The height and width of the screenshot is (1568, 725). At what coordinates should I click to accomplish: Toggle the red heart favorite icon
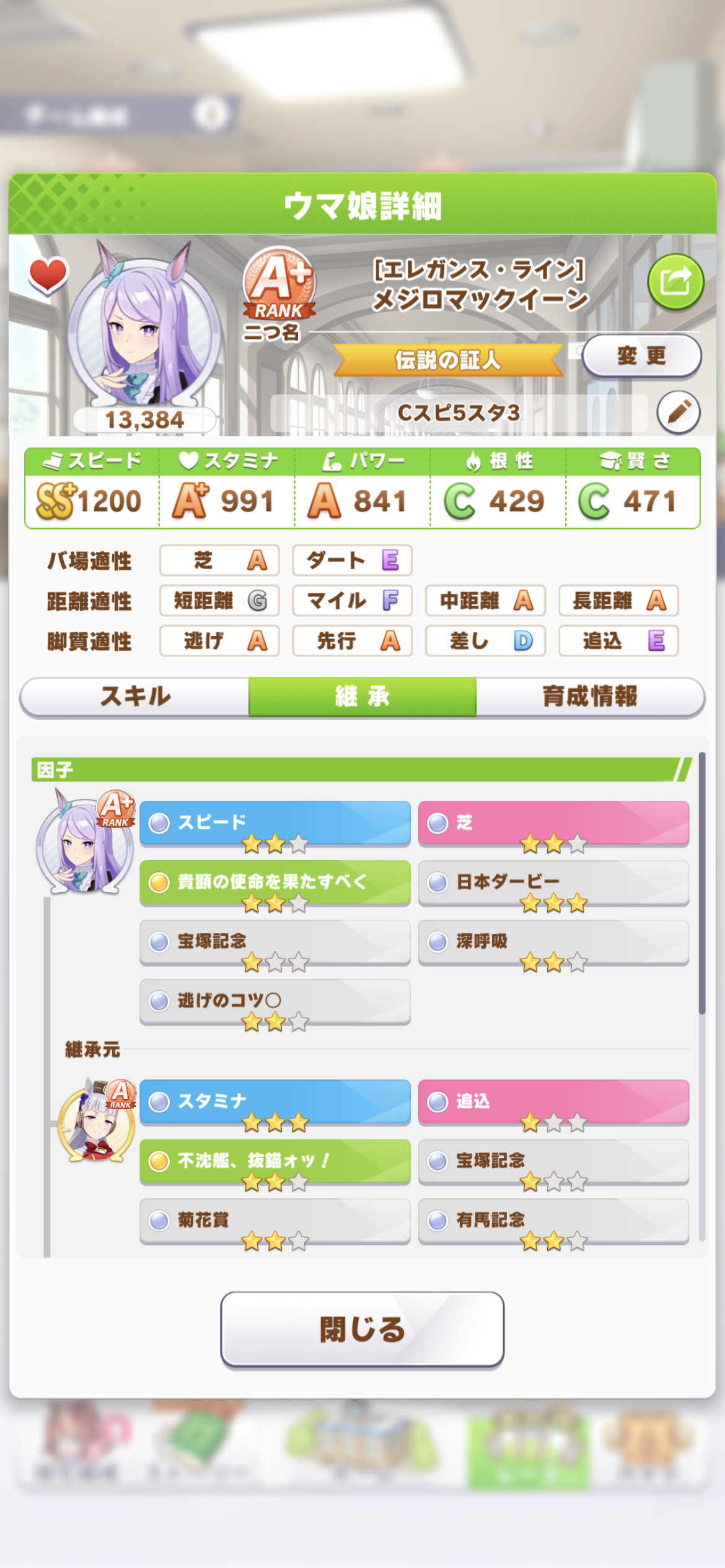[48, 275]
